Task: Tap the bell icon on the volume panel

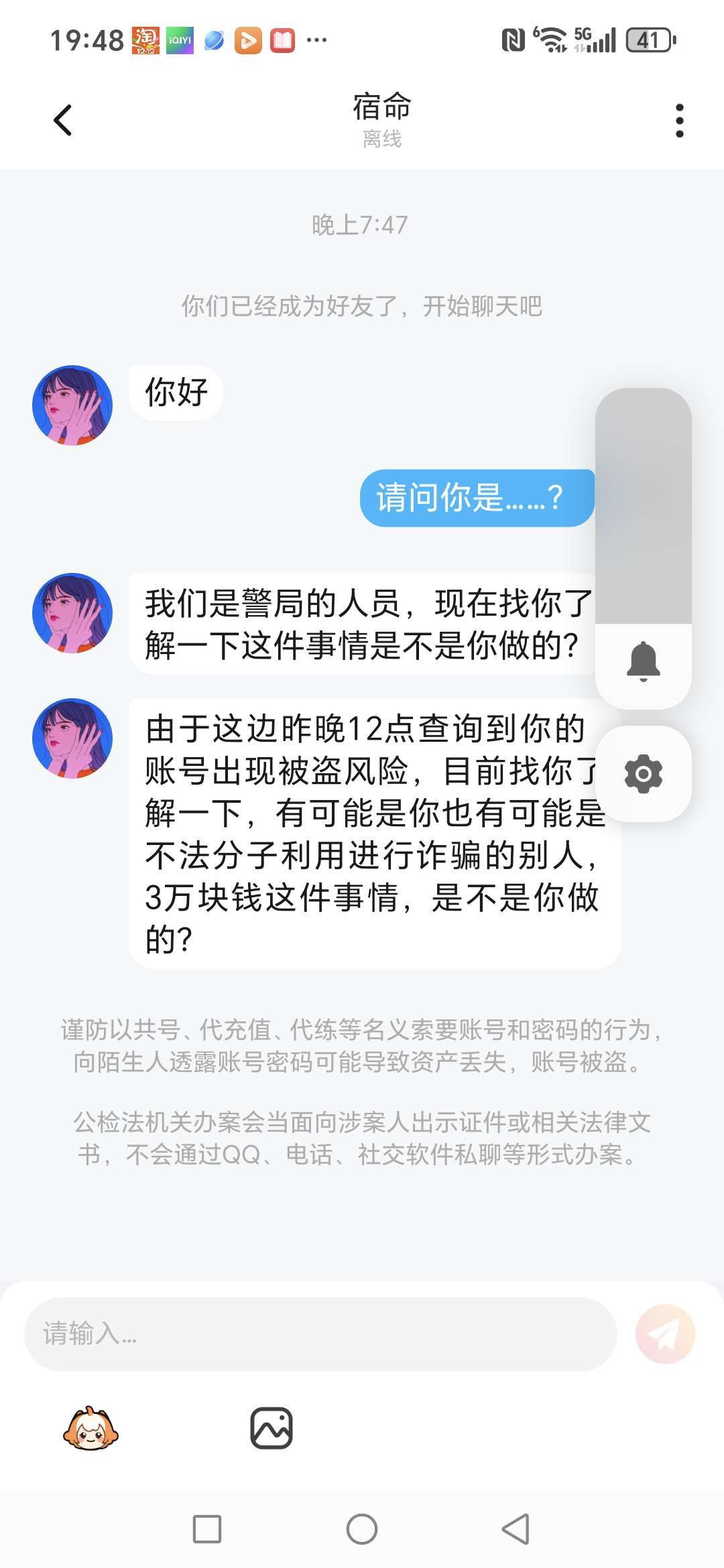Action: [x=644, y=661]
